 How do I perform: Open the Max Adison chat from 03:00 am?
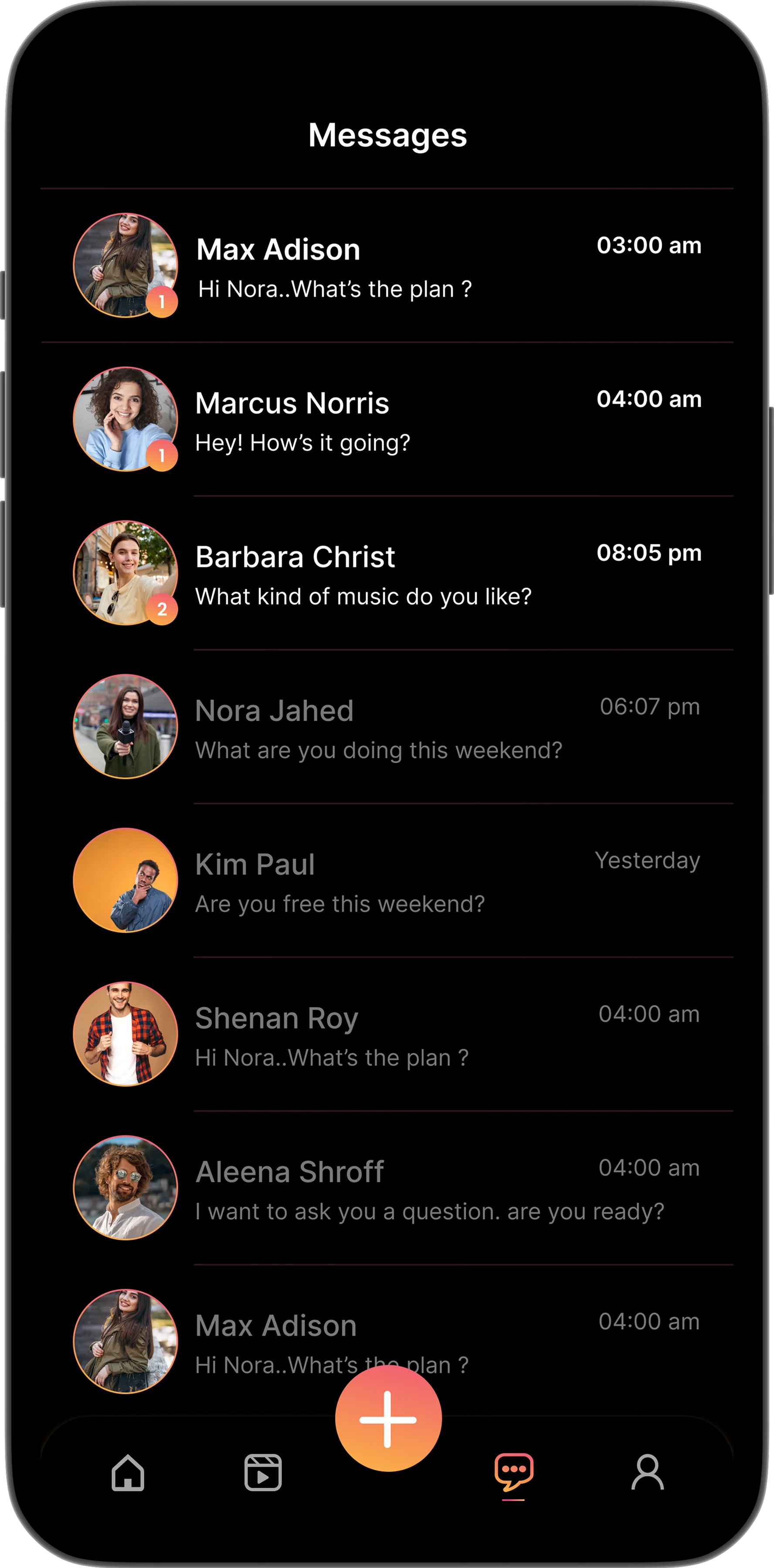(387, 266)
